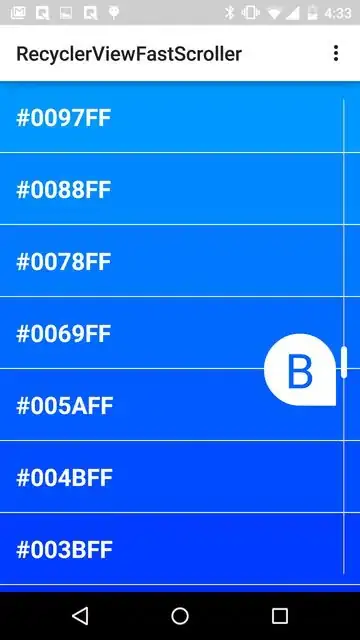Open the #004BFF color row

coord(180,476)
